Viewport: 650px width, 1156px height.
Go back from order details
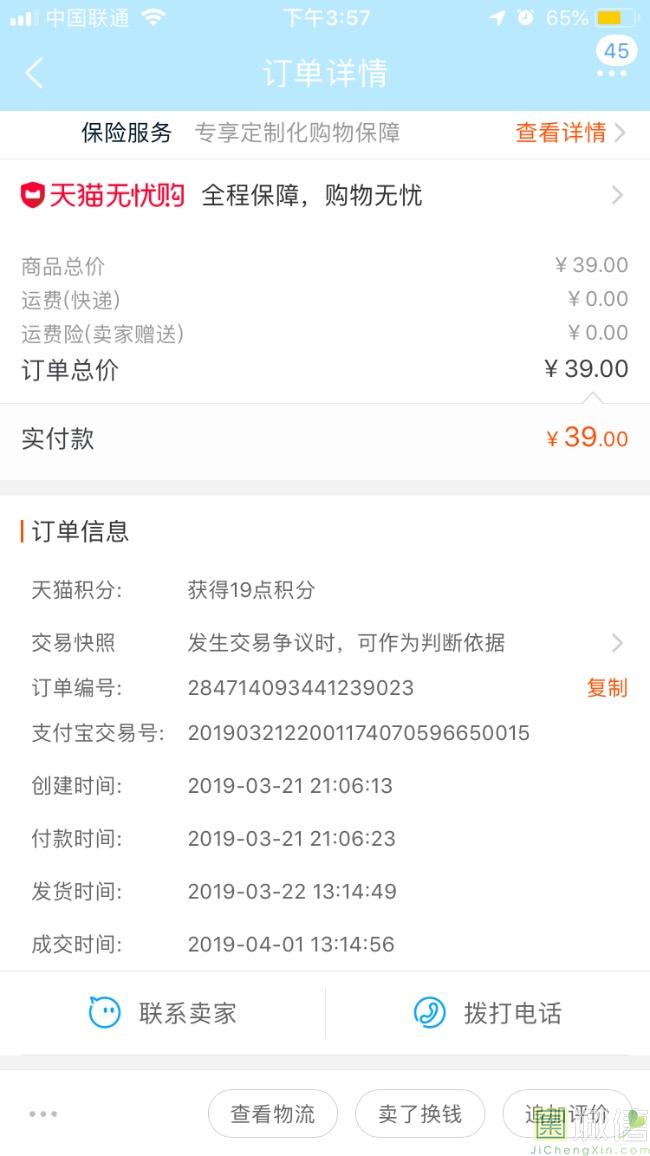[x=35, y=73]
